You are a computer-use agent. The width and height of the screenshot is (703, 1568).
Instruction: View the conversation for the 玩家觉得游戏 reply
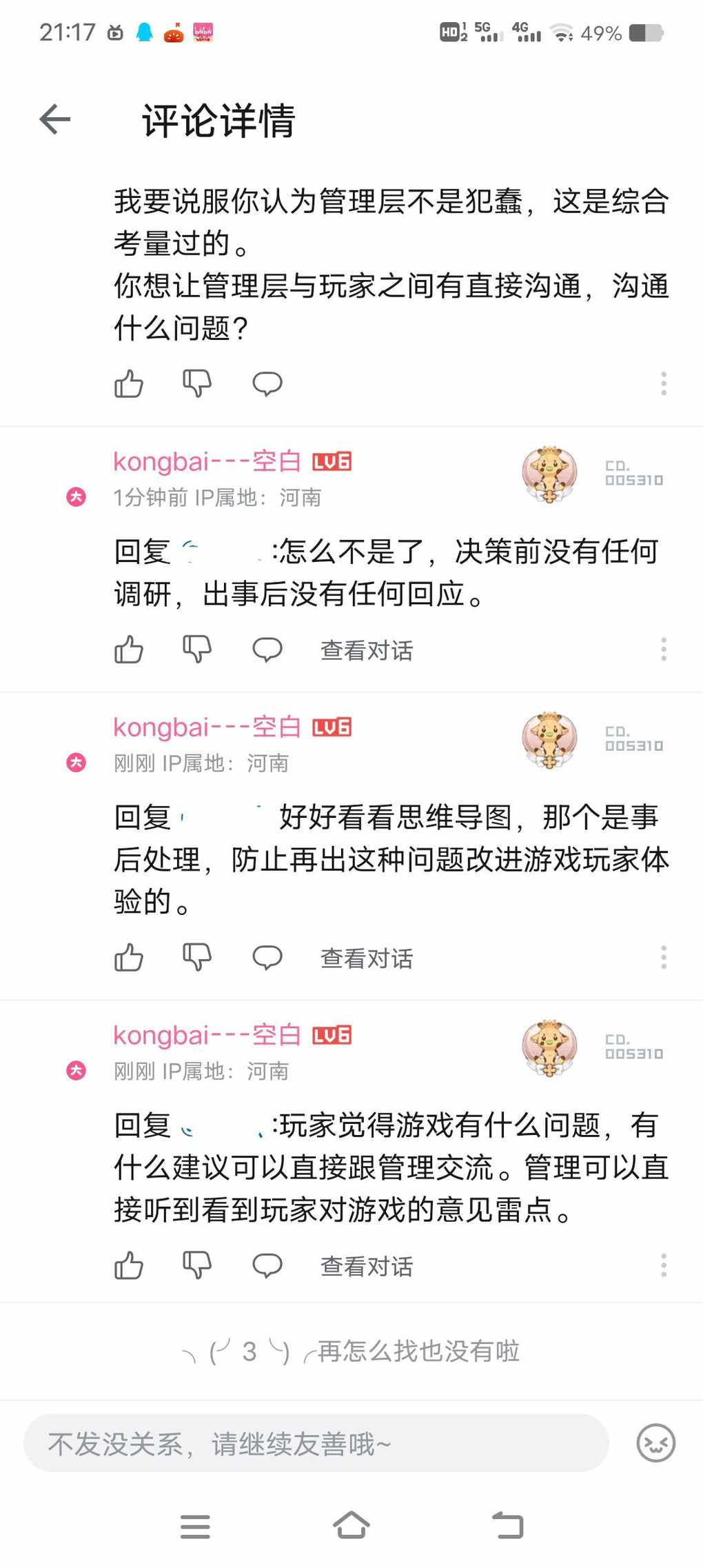(366, 1266)
